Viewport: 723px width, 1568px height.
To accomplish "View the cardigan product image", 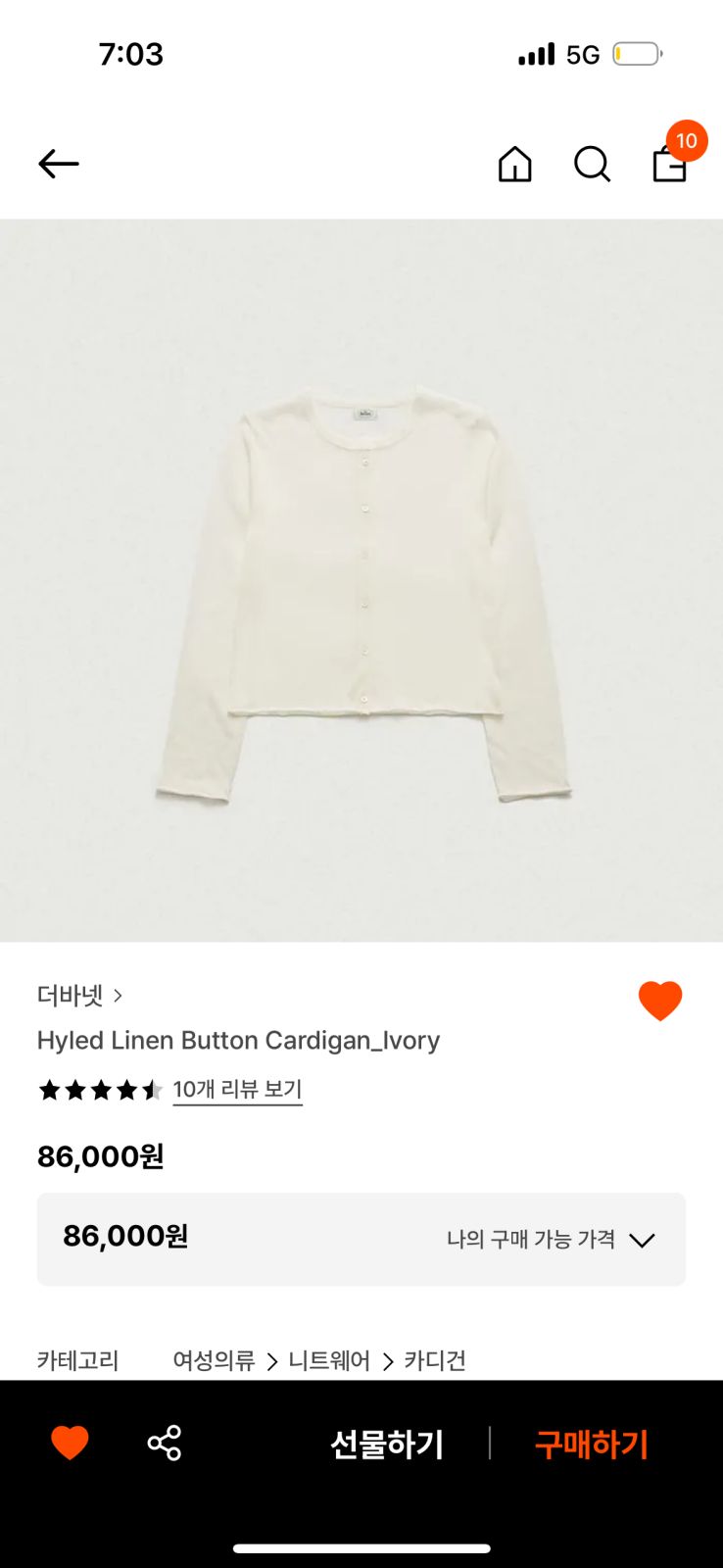I will click(x=361, y=580).
